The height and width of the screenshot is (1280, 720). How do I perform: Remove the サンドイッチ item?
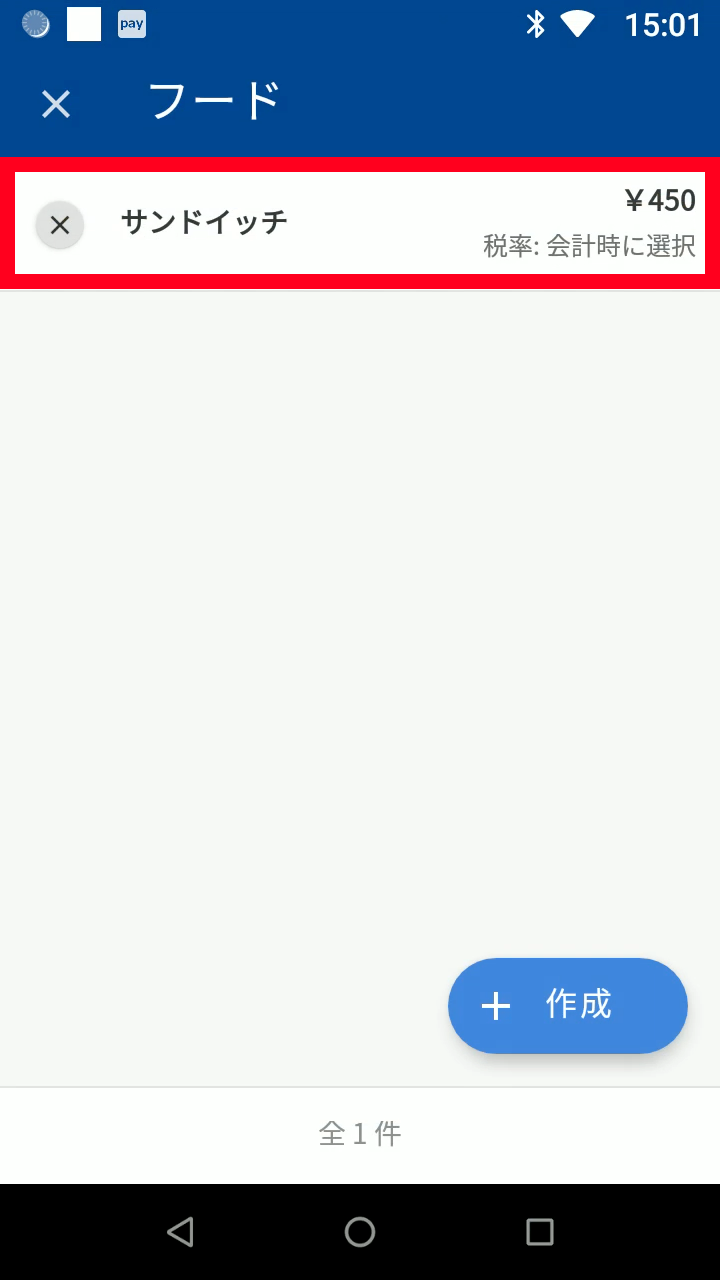coord(60,225)
